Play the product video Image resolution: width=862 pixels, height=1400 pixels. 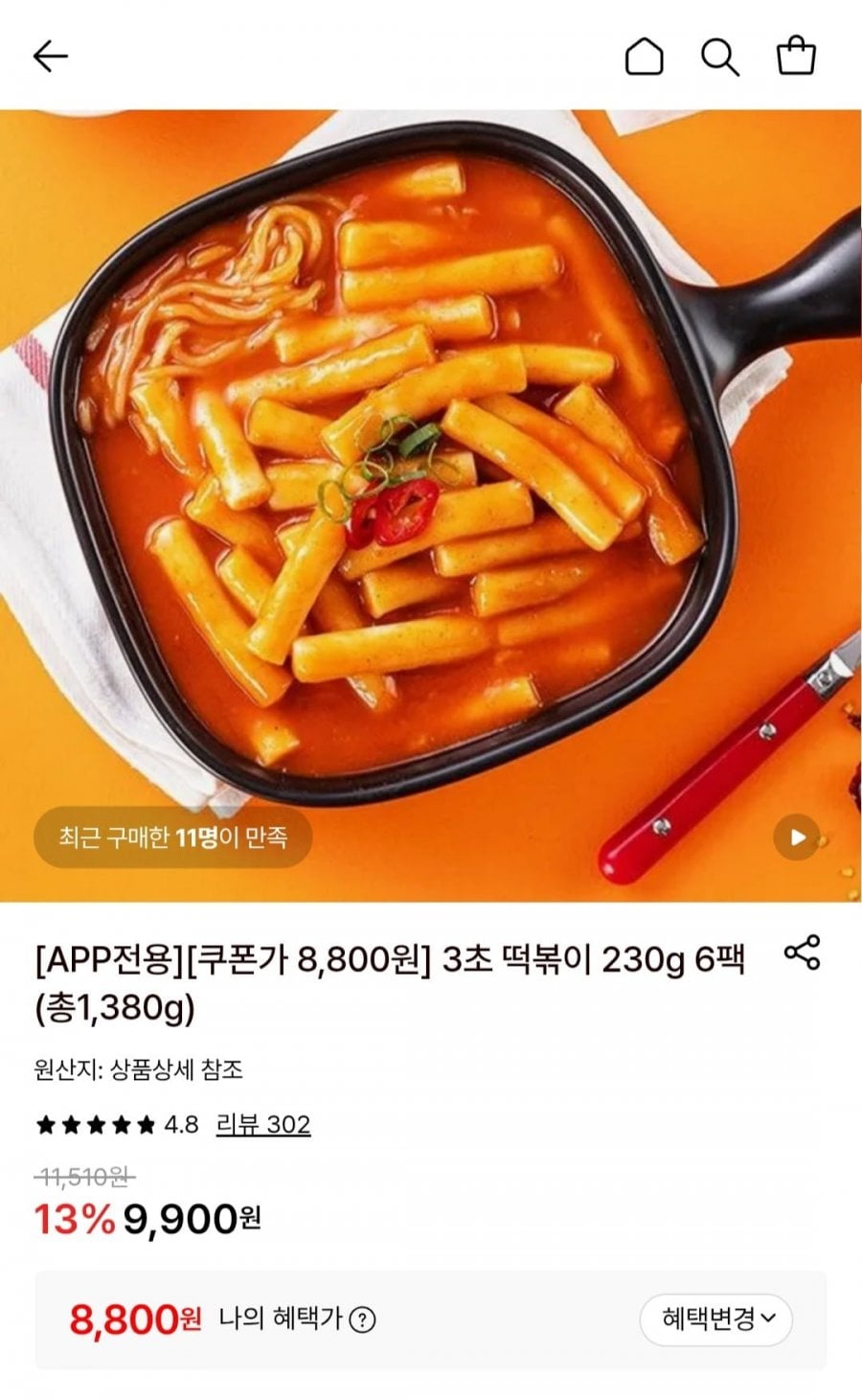pyautogui.click(x=795, y=838)
